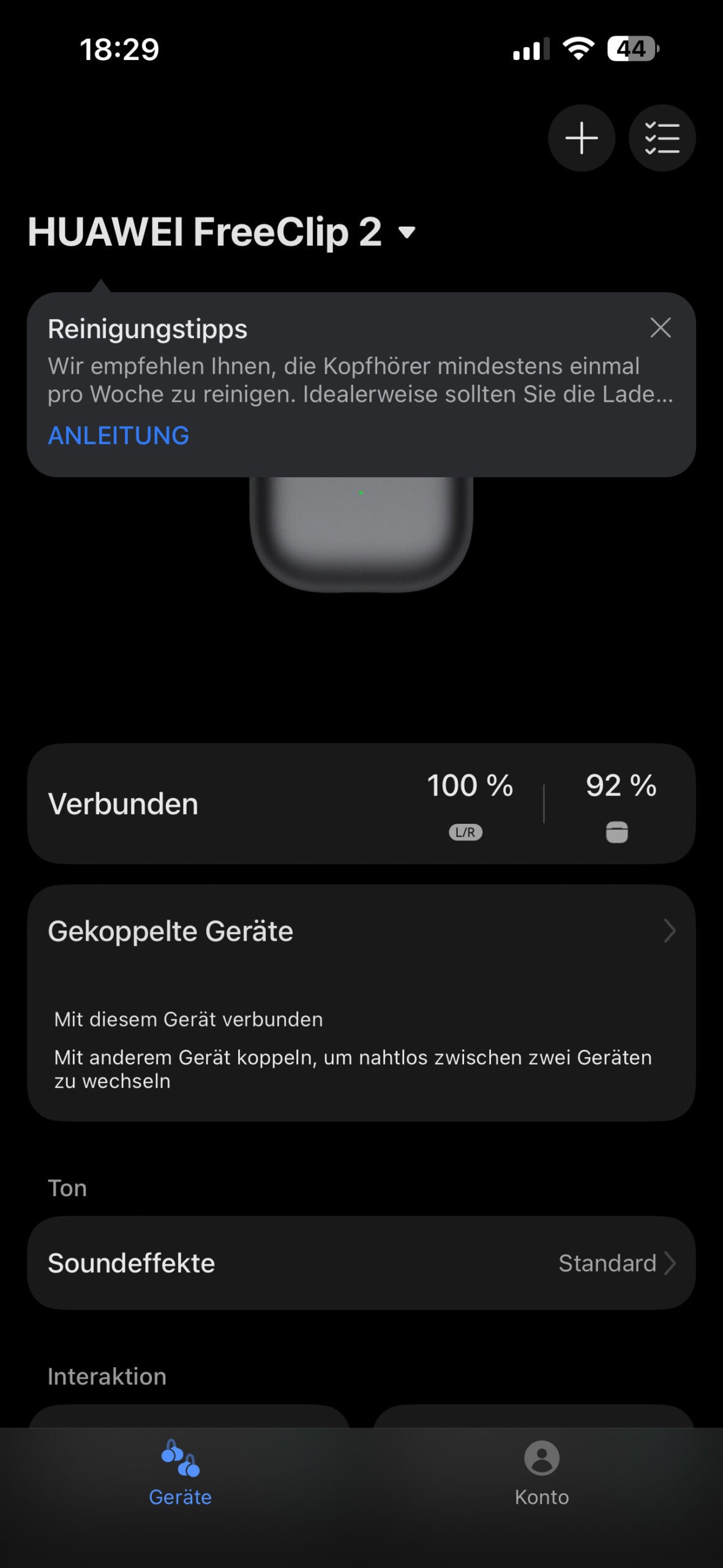Add a new device with the plus icon

[x=581, y=138]
